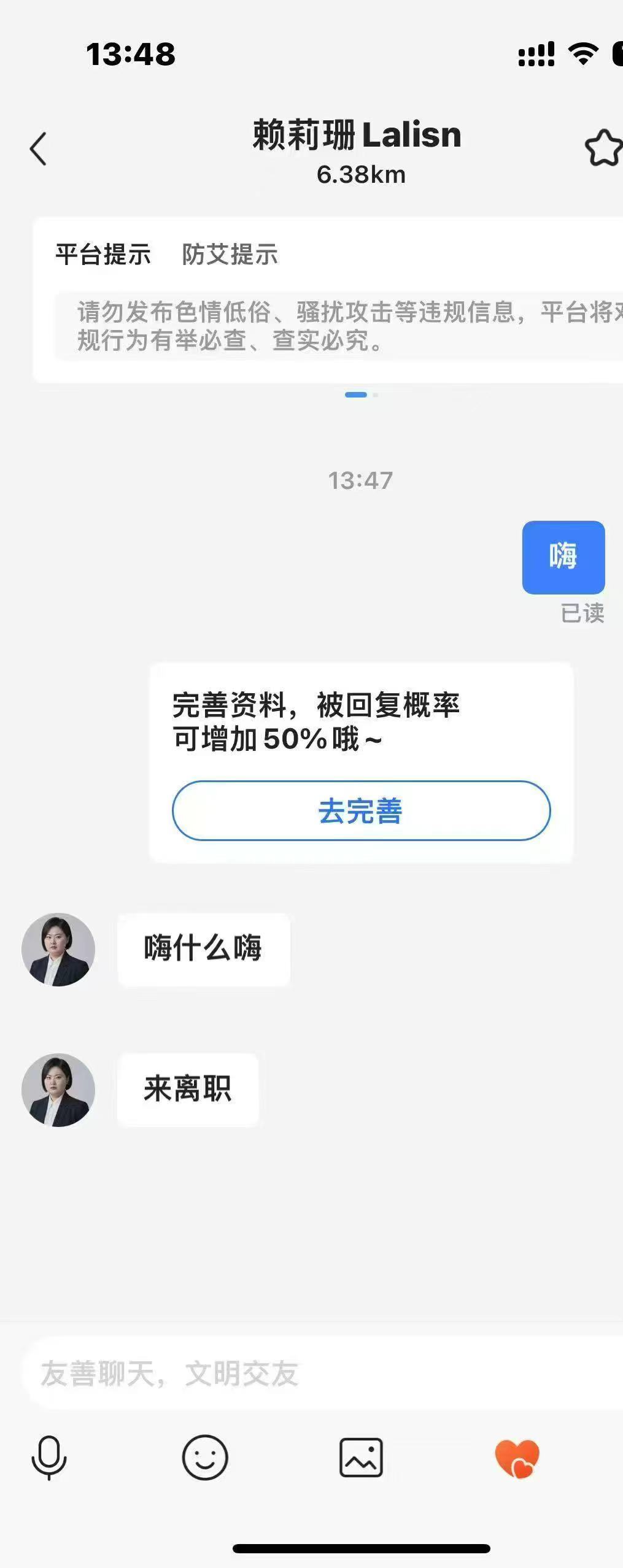Focus the 友善聊天，文明交友 message field

pyautogui.click(x=319, y=1374)
